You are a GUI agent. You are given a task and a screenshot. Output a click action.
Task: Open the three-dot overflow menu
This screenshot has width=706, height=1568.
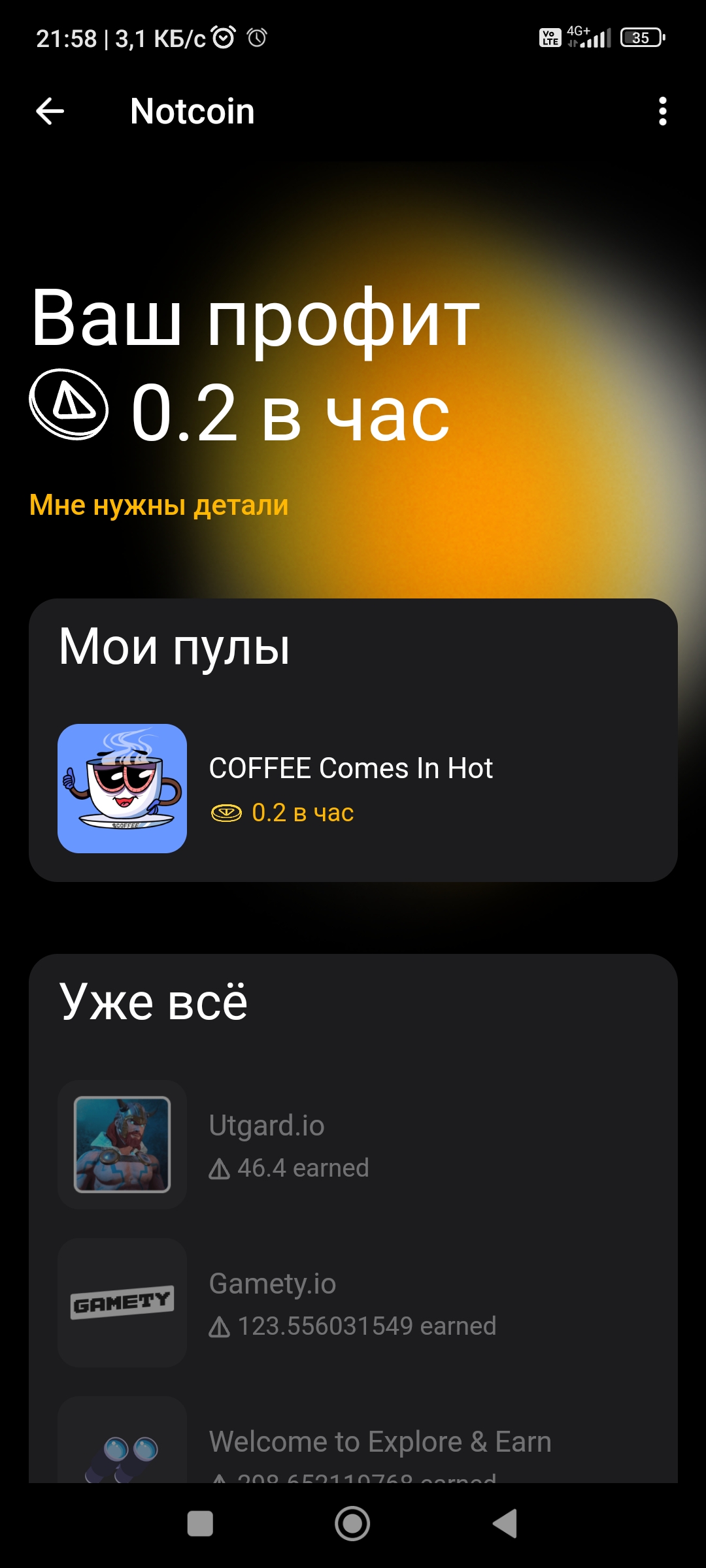point(662,111)
